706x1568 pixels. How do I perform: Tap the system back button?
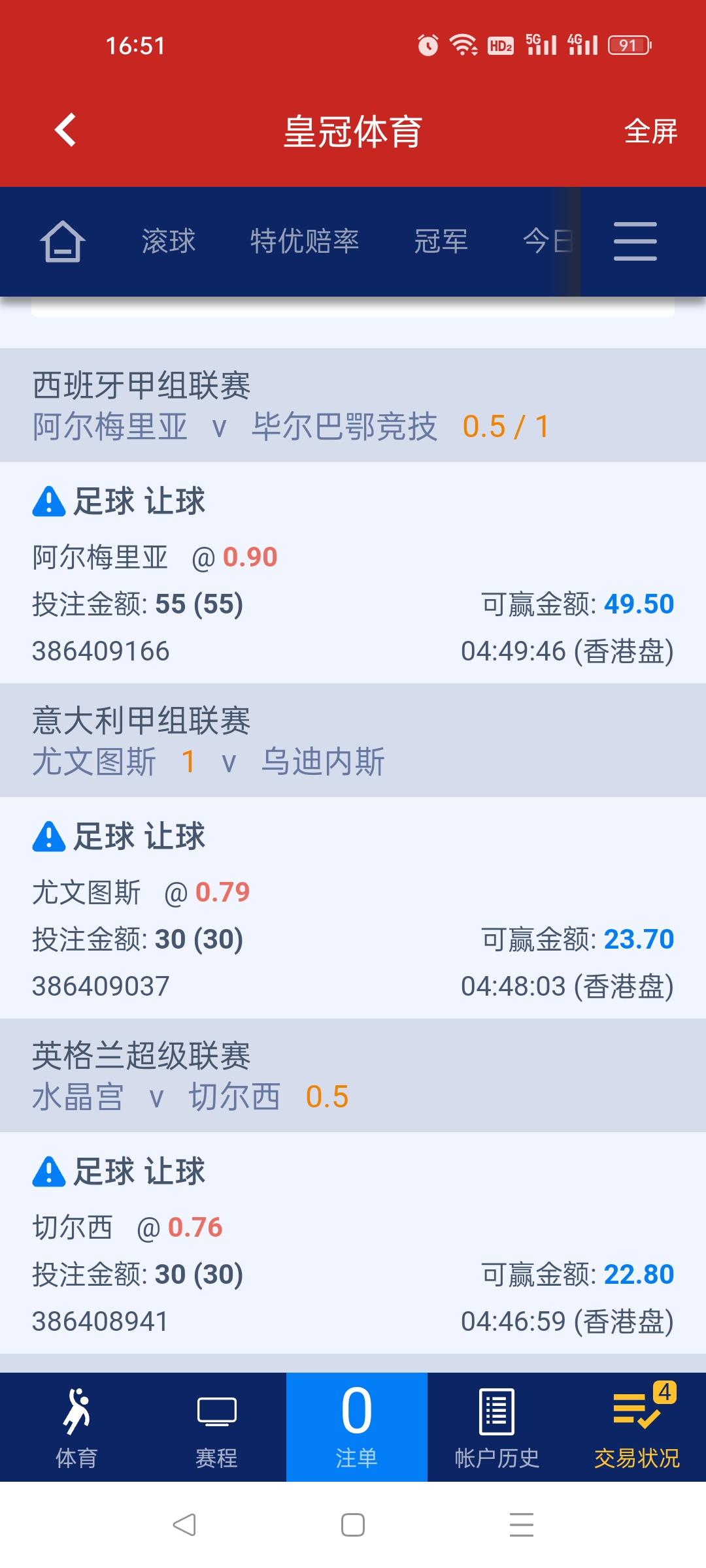[x=184, y=1525]
